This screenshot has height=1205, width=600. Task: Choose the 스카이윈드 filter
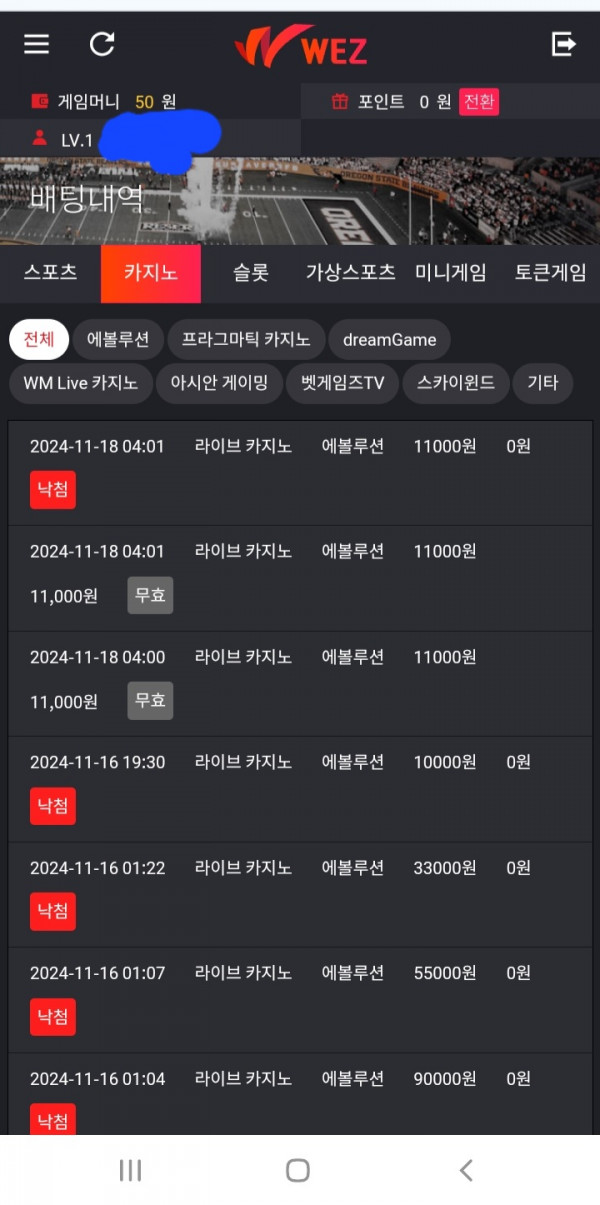pos(456,383)
